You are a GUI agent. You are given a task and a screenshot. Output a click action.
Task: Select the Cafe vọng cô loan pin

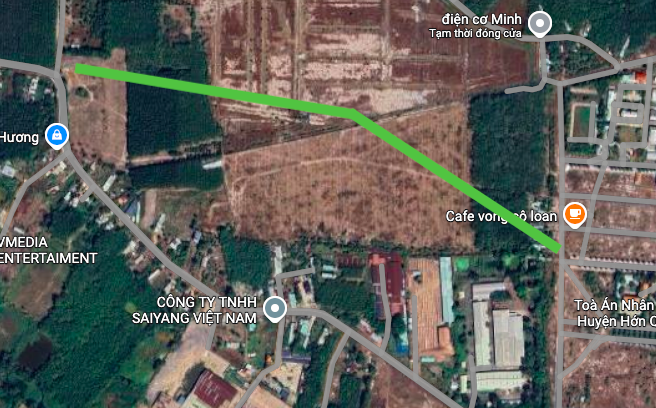574,214
